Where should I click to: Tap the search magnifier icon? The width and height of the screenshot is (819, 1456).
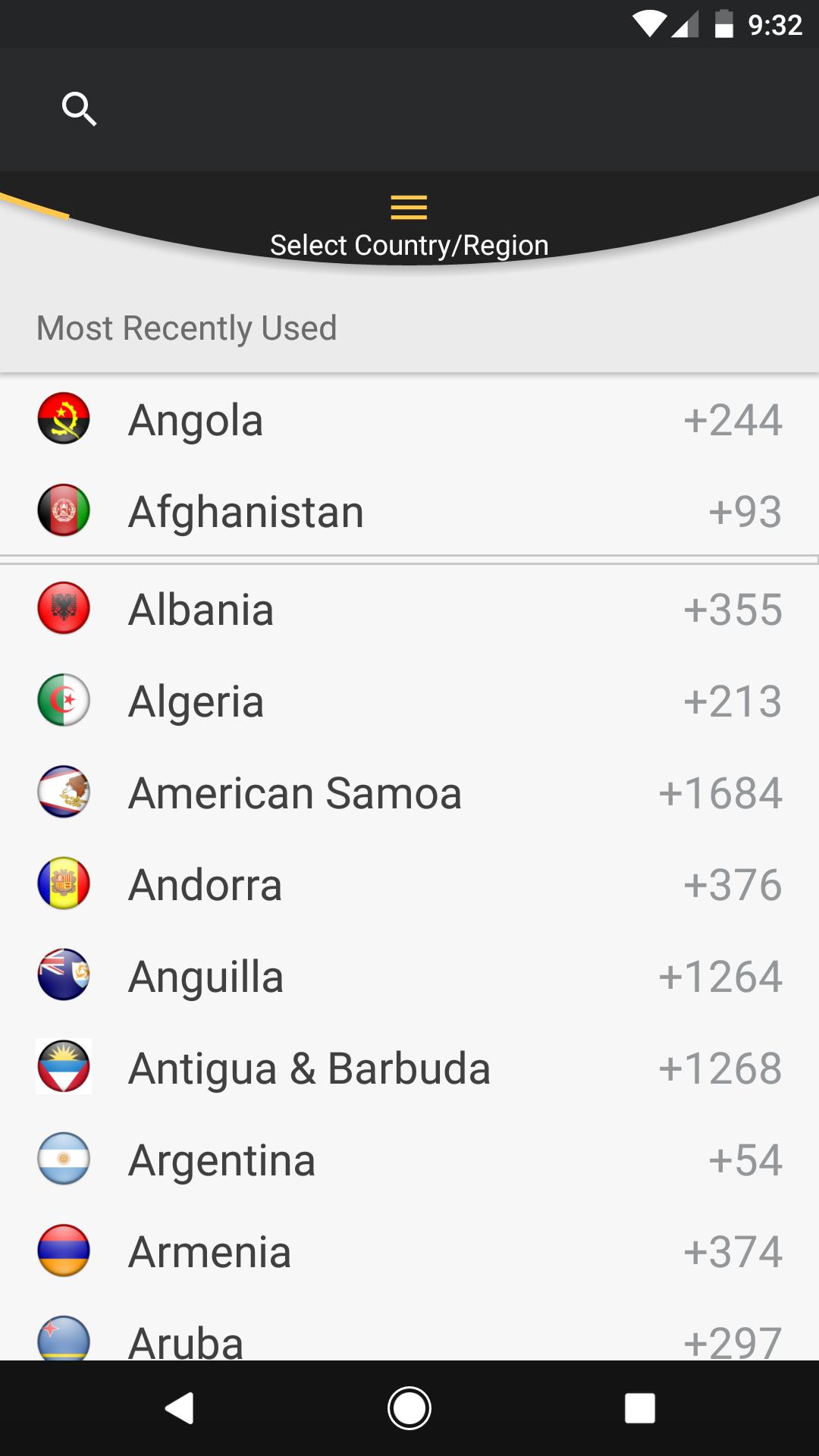point(79,109)
